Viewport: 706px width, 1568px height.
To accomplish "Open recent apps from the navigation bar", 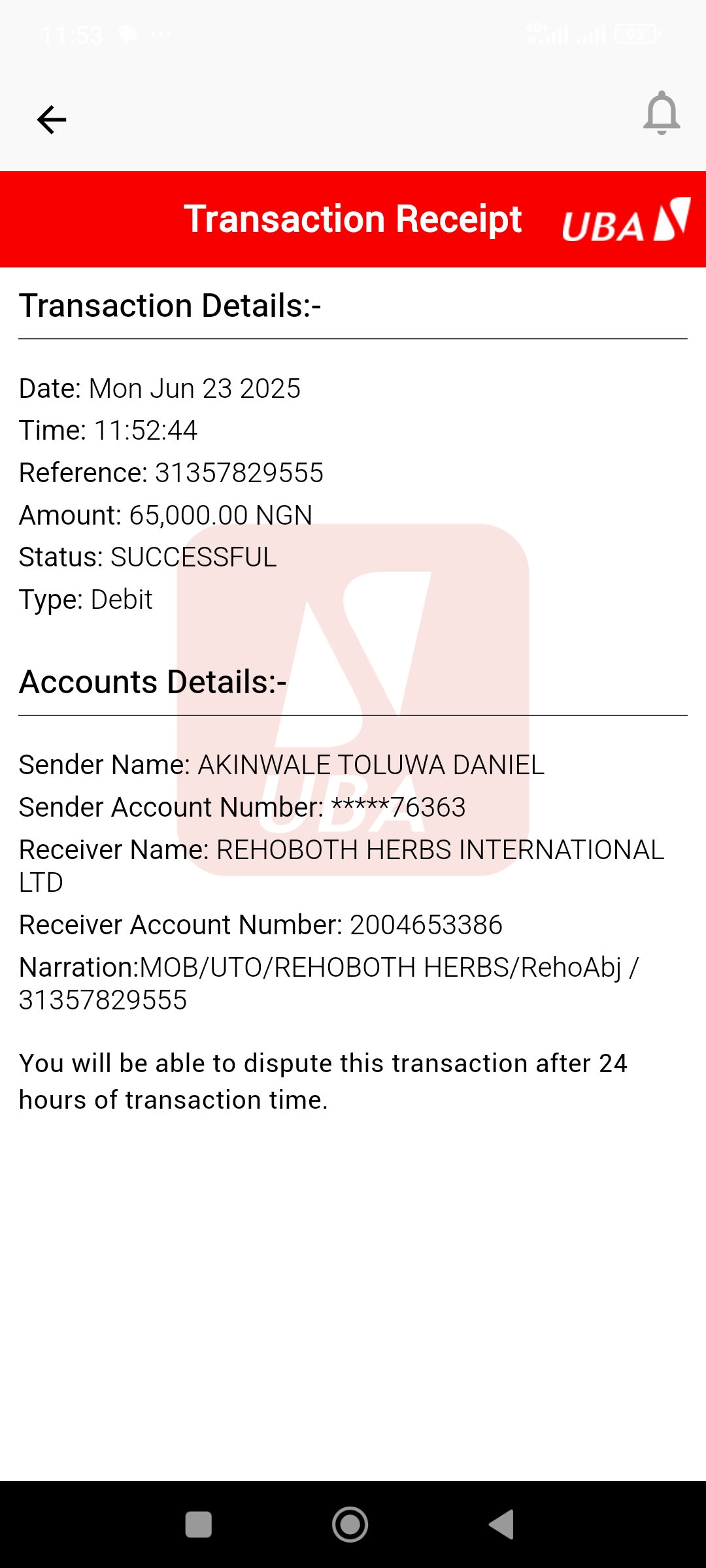I will pos(199,1525).
